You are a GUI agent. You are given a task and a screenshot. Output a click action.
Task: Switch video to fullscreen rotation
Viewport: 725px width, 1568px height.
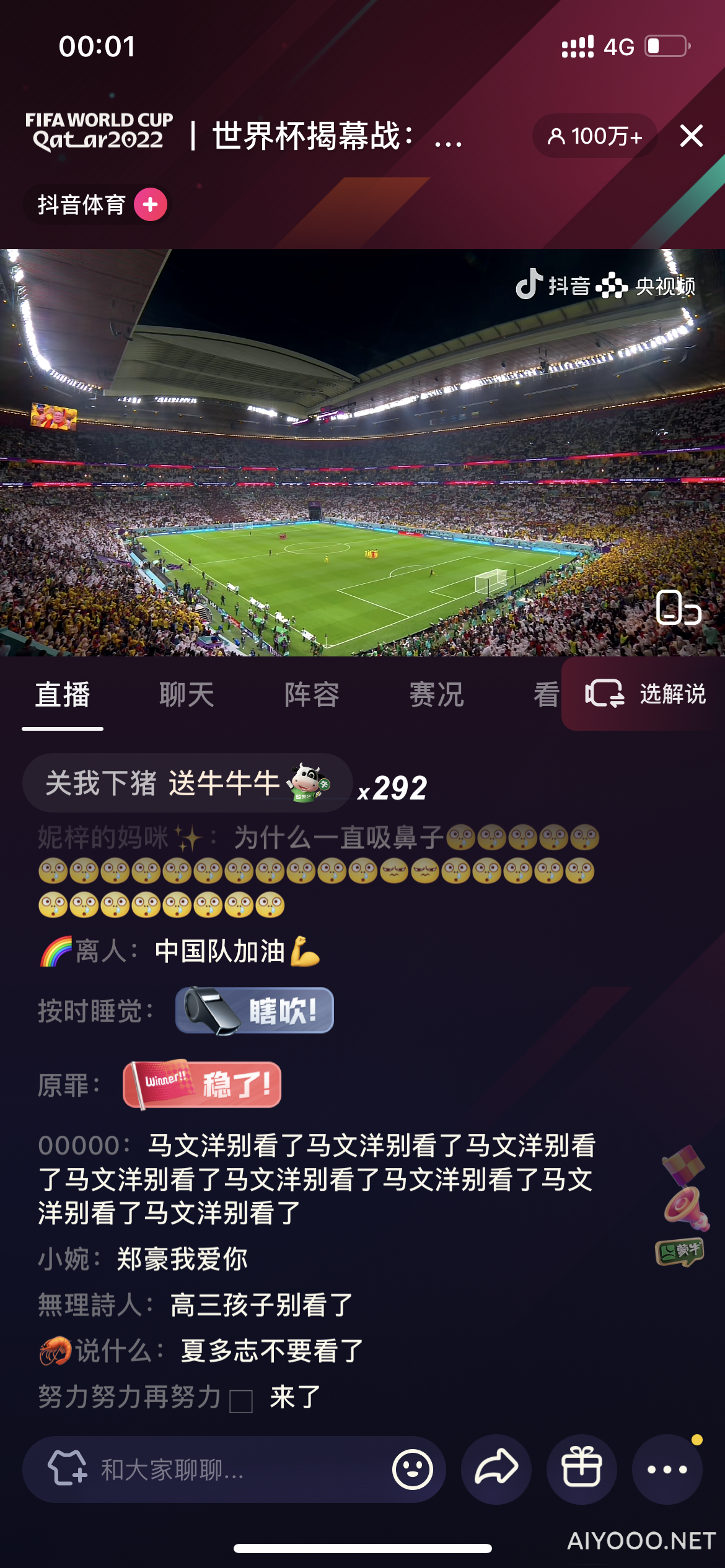[x=678, y=608]
